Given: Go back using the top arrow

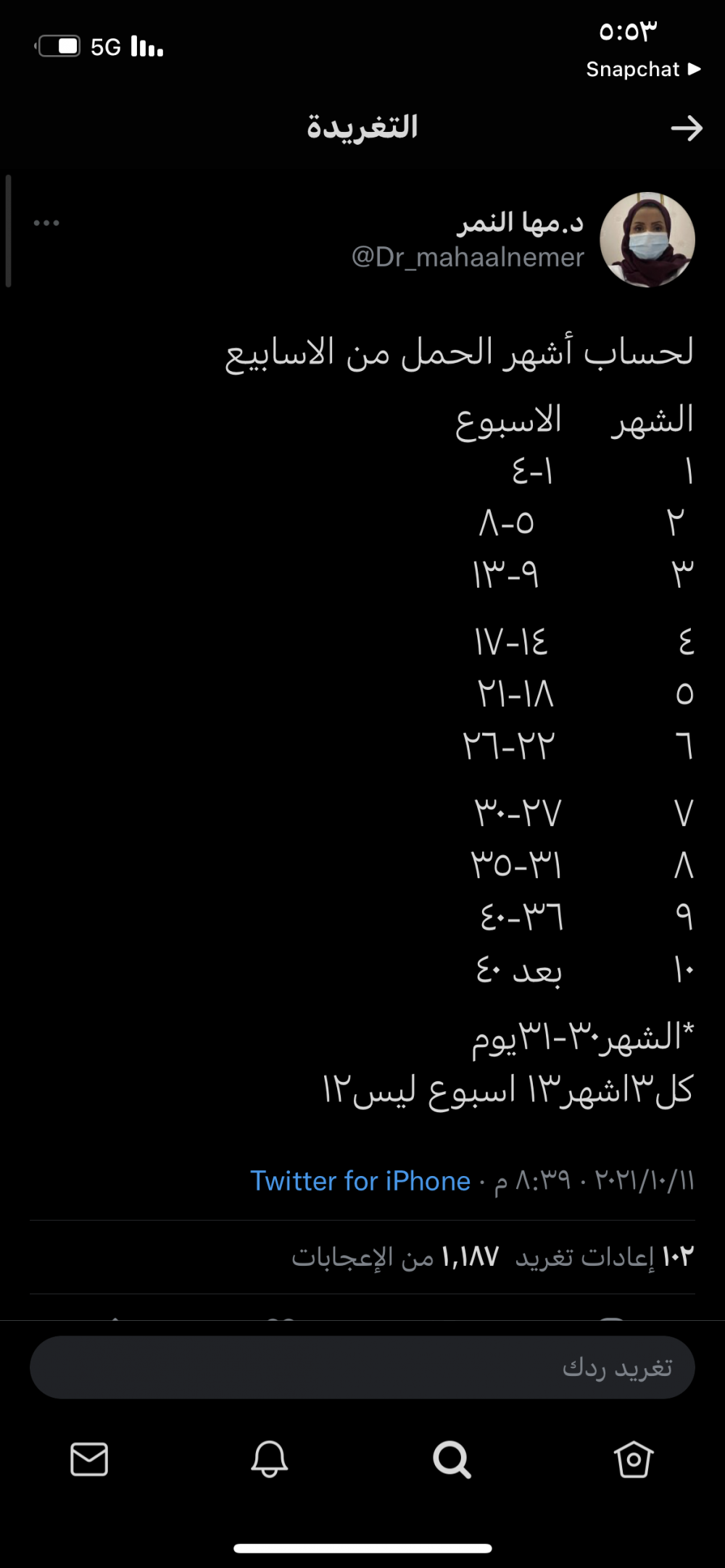Looking at the screenshot, I should click(686, 128).
